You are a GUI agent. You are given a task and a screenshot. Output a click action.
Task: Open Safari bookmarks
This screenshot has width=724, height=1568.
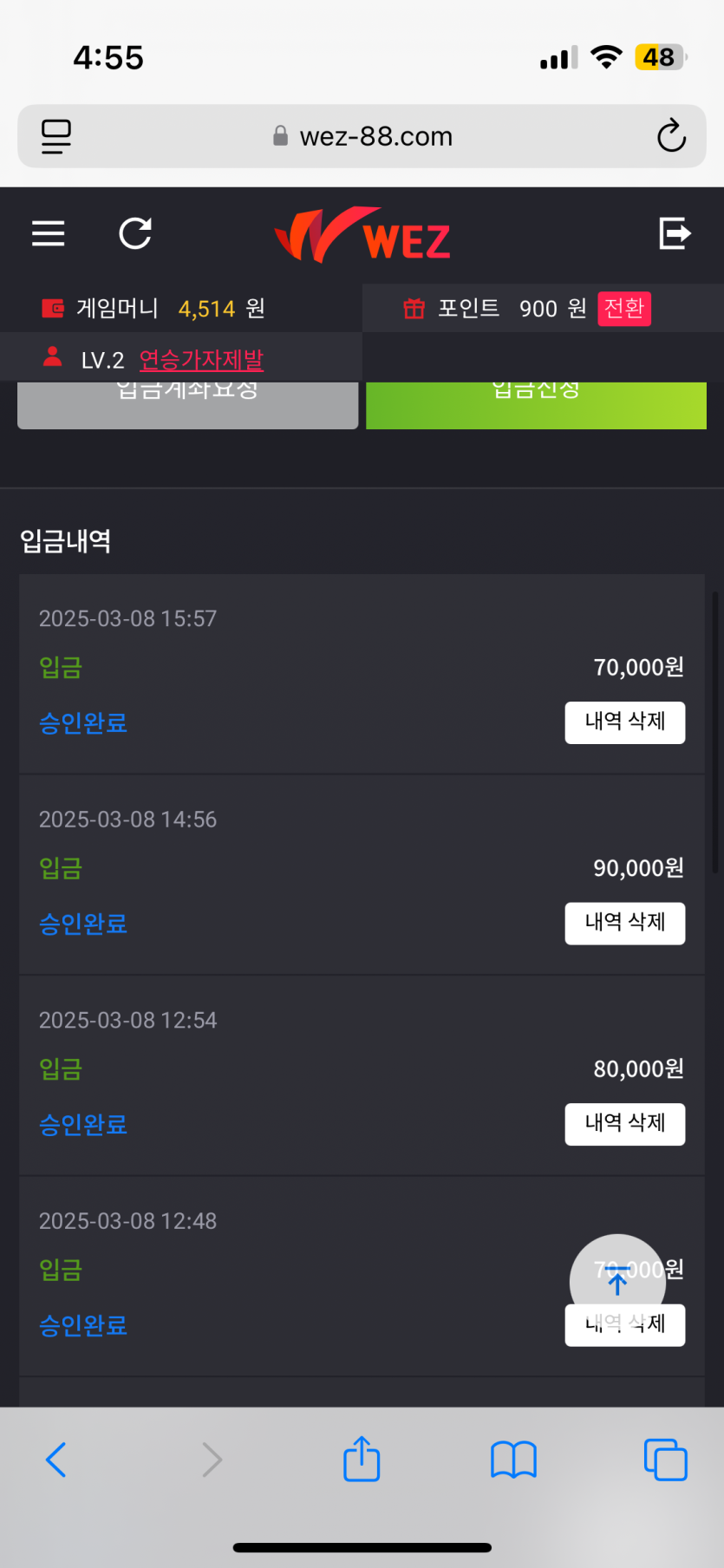click(513, 1459)
